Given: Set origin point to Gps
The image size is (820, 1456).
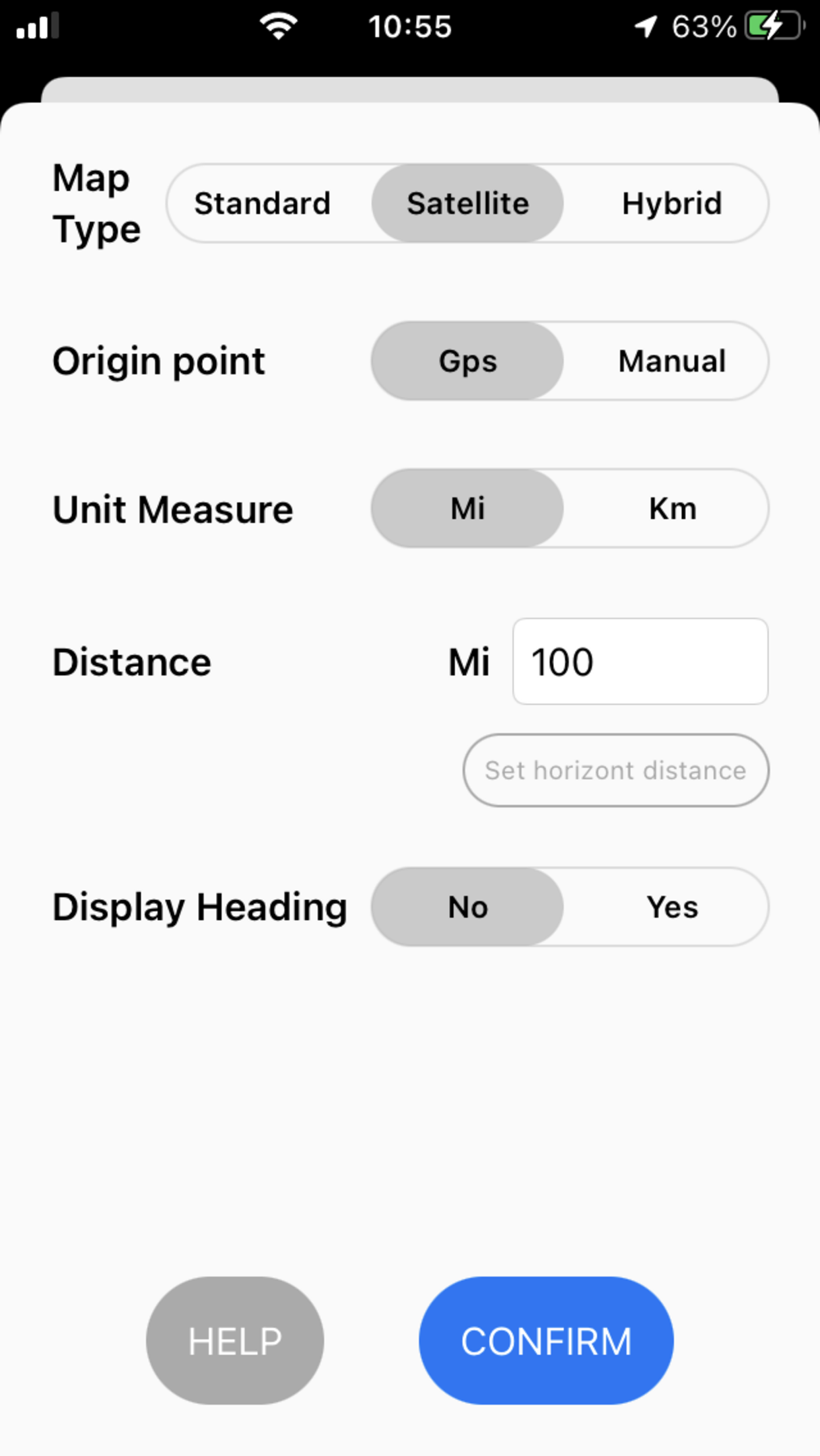Looking at the screenshot, I should tap(467, 361).
